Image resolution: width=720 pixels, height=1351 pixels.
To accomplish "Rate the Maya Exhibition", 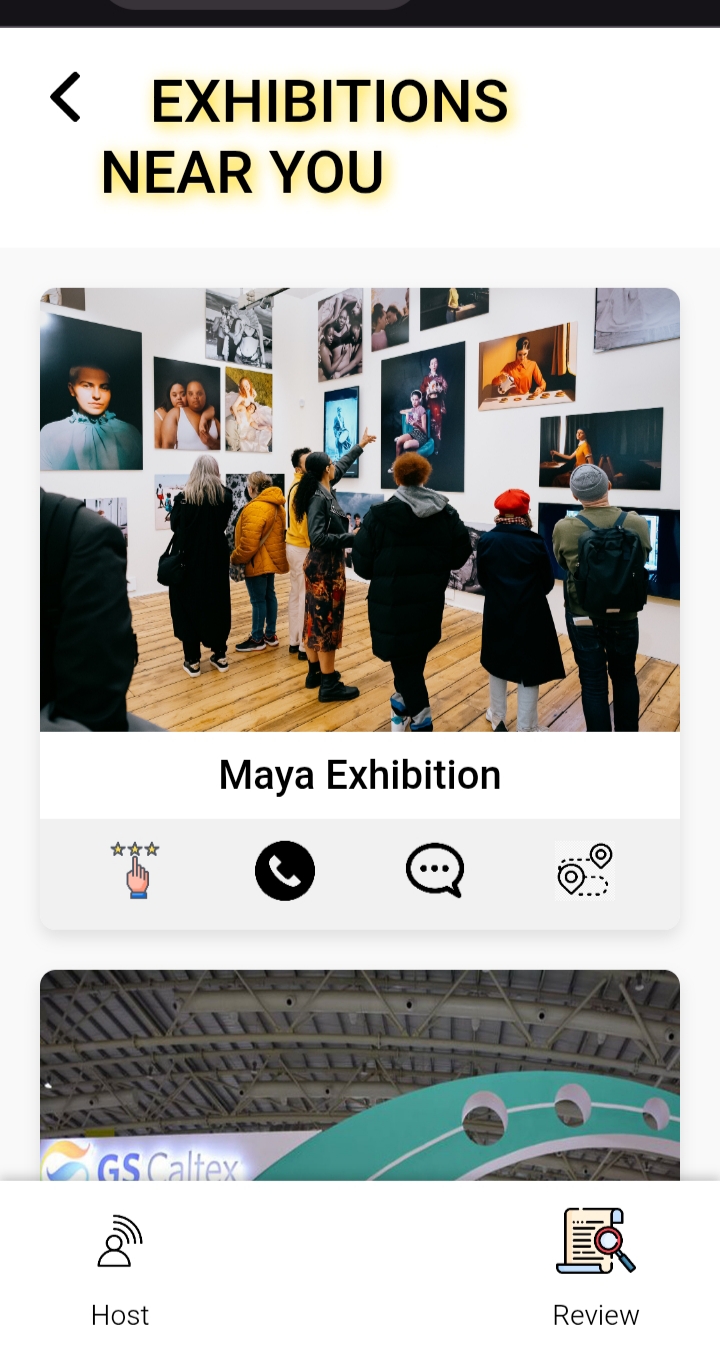I will click(135, 870).
